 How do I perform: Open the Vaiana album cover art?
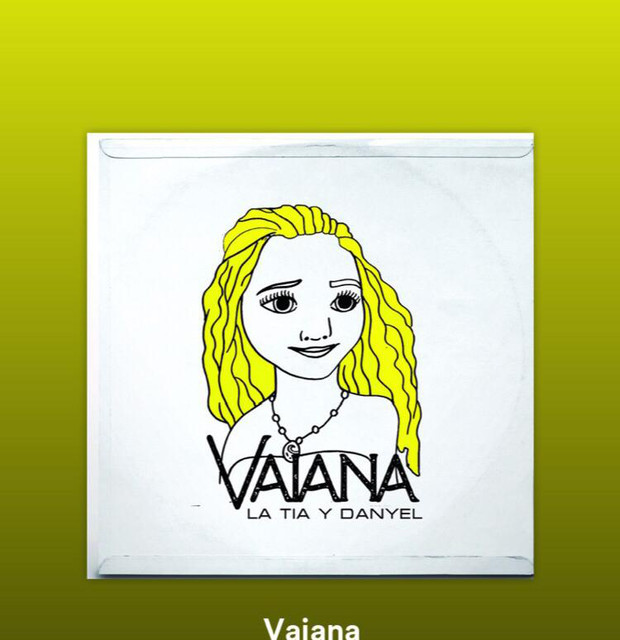point(310,355)
